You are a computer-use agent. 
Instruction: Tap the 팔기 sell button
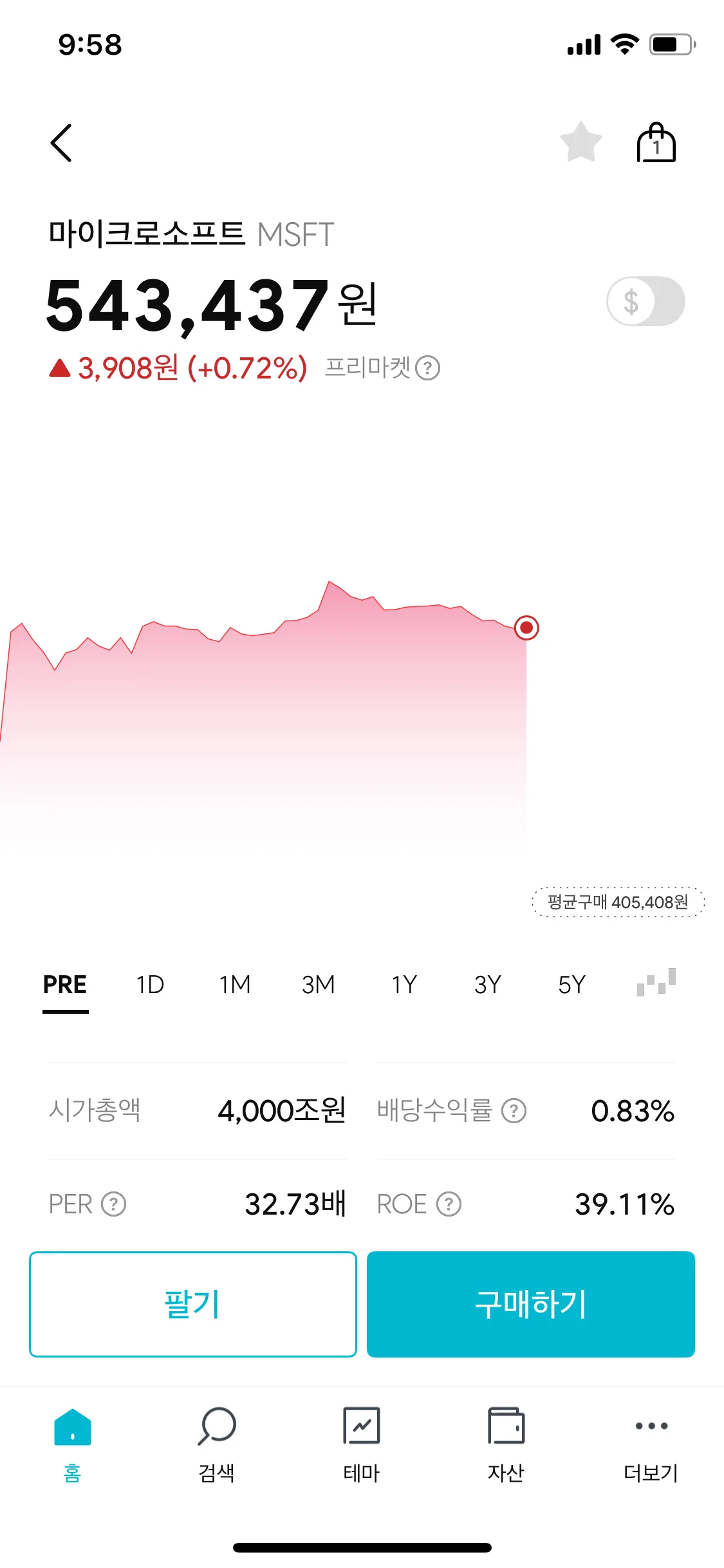pyautogui.click(x=193, y=1304)
